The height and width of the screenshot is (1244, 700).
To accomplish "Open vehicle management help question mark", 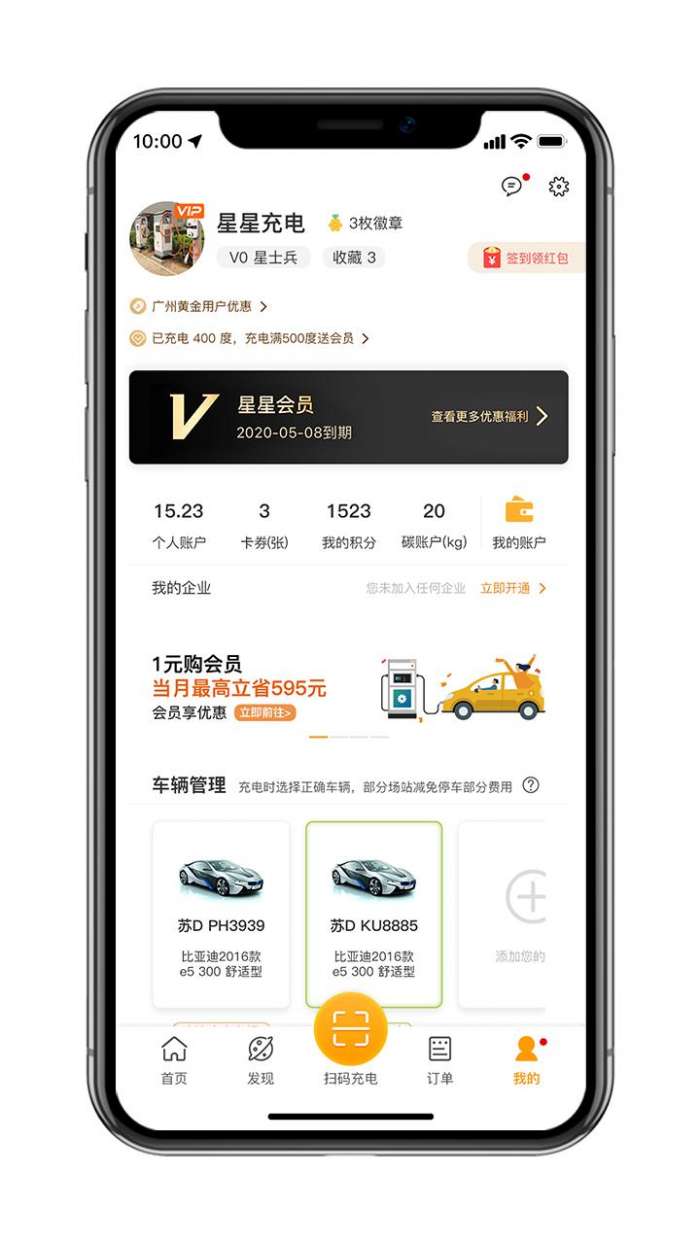I will click(531, 785).
